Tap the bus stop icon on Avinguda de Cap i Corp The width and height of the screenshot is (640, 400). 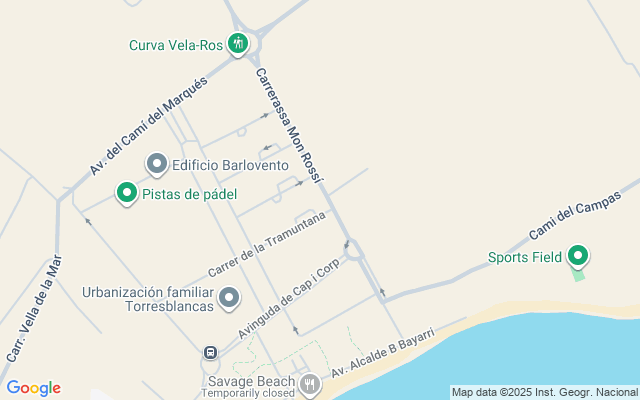pos(211,352)
